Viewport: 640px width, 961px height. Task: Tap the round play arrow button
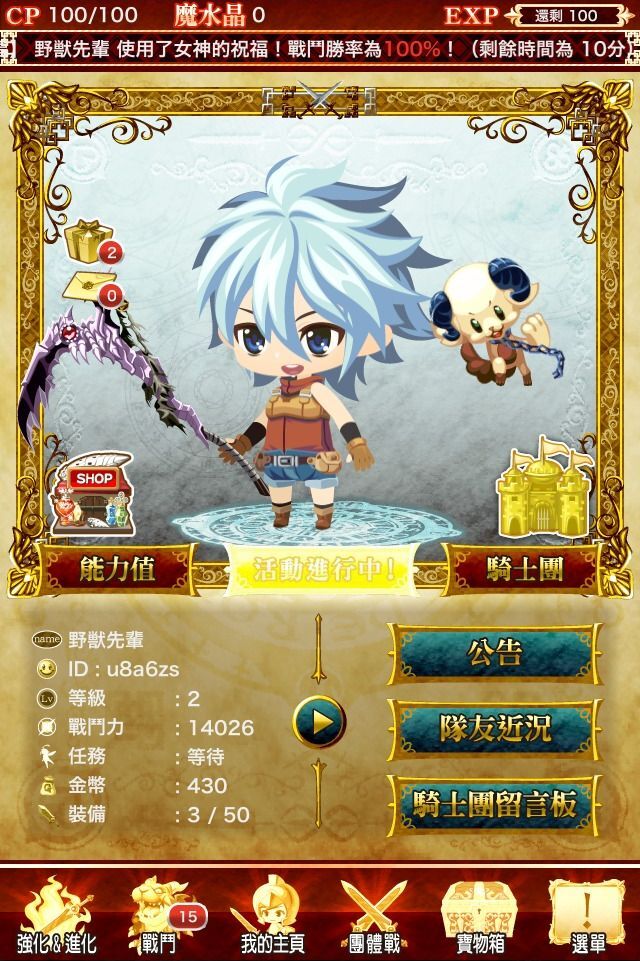point(319,720)
